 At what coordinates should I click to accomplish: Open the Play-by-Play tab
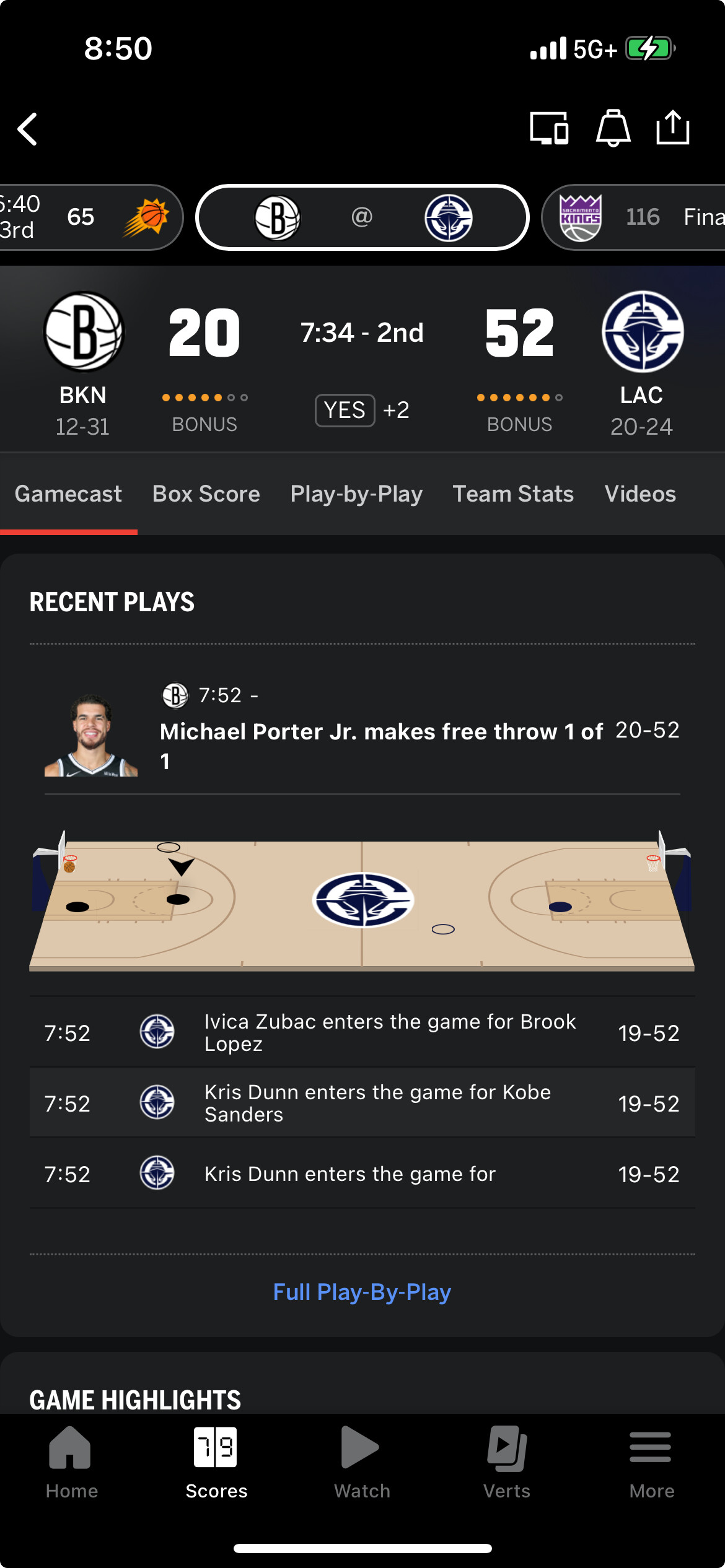356,494
